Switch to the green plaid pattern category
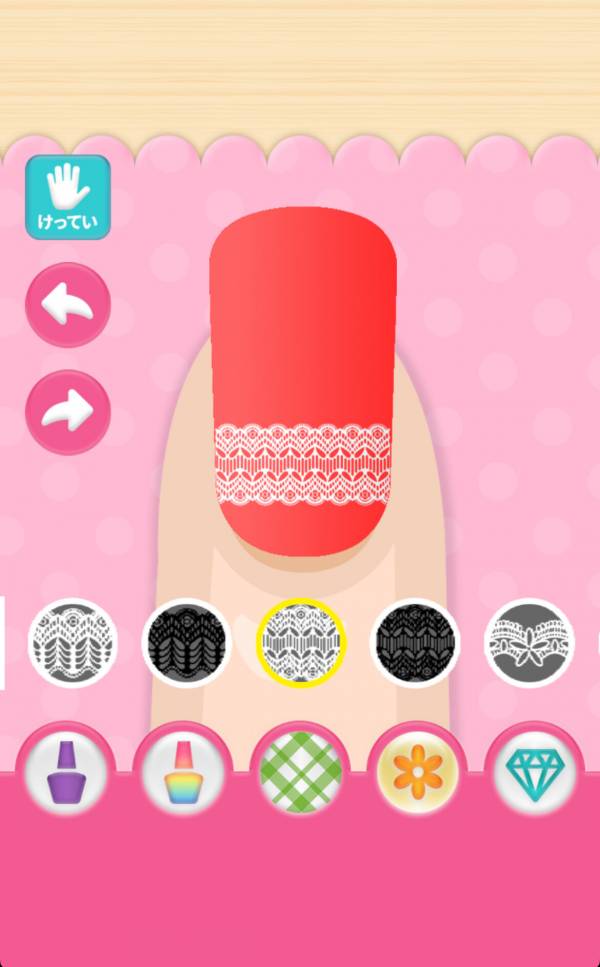The image size is (600, 967). coord(300,772)
